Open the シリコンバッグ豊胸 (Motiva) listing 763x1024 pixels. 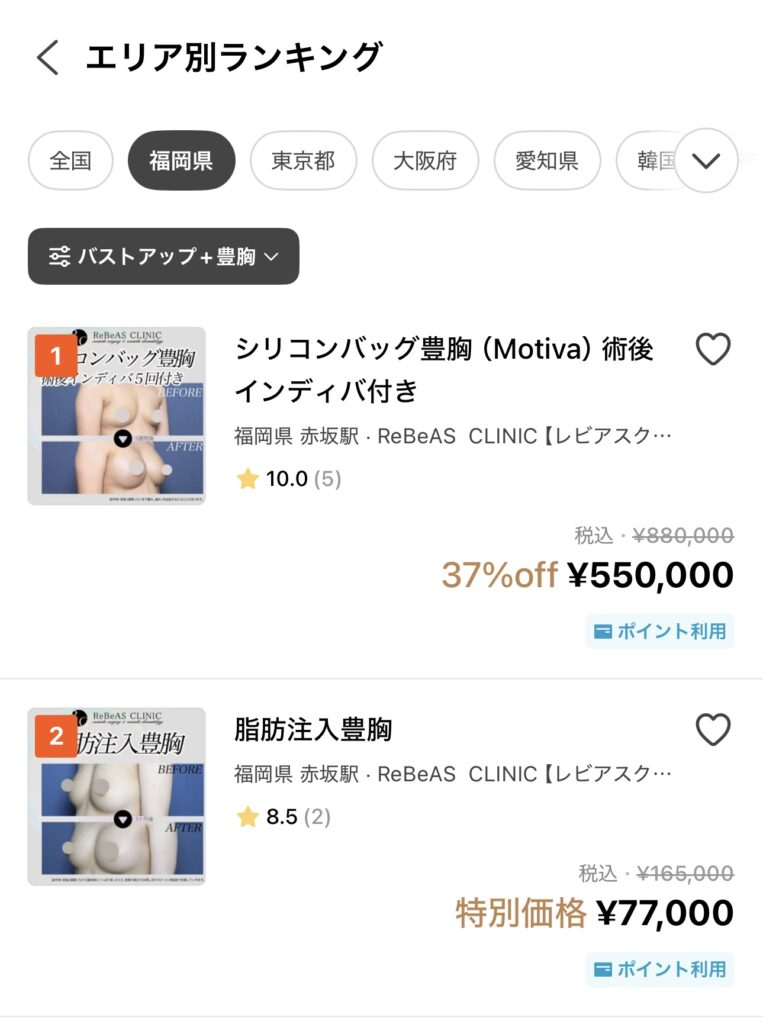click(443, 368)
